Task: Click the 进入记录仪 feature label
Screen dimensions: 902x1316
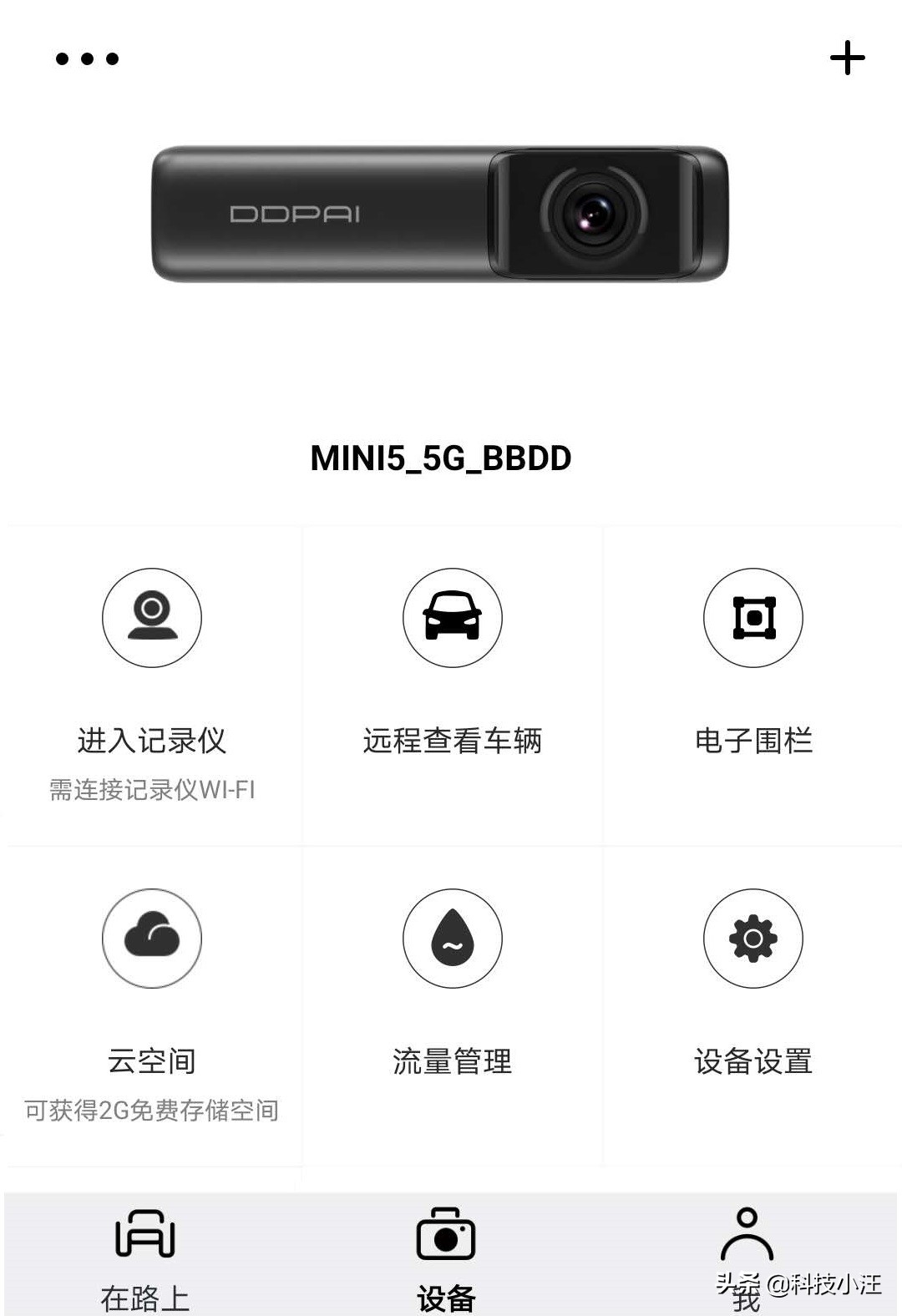Action: coord(150,740)
